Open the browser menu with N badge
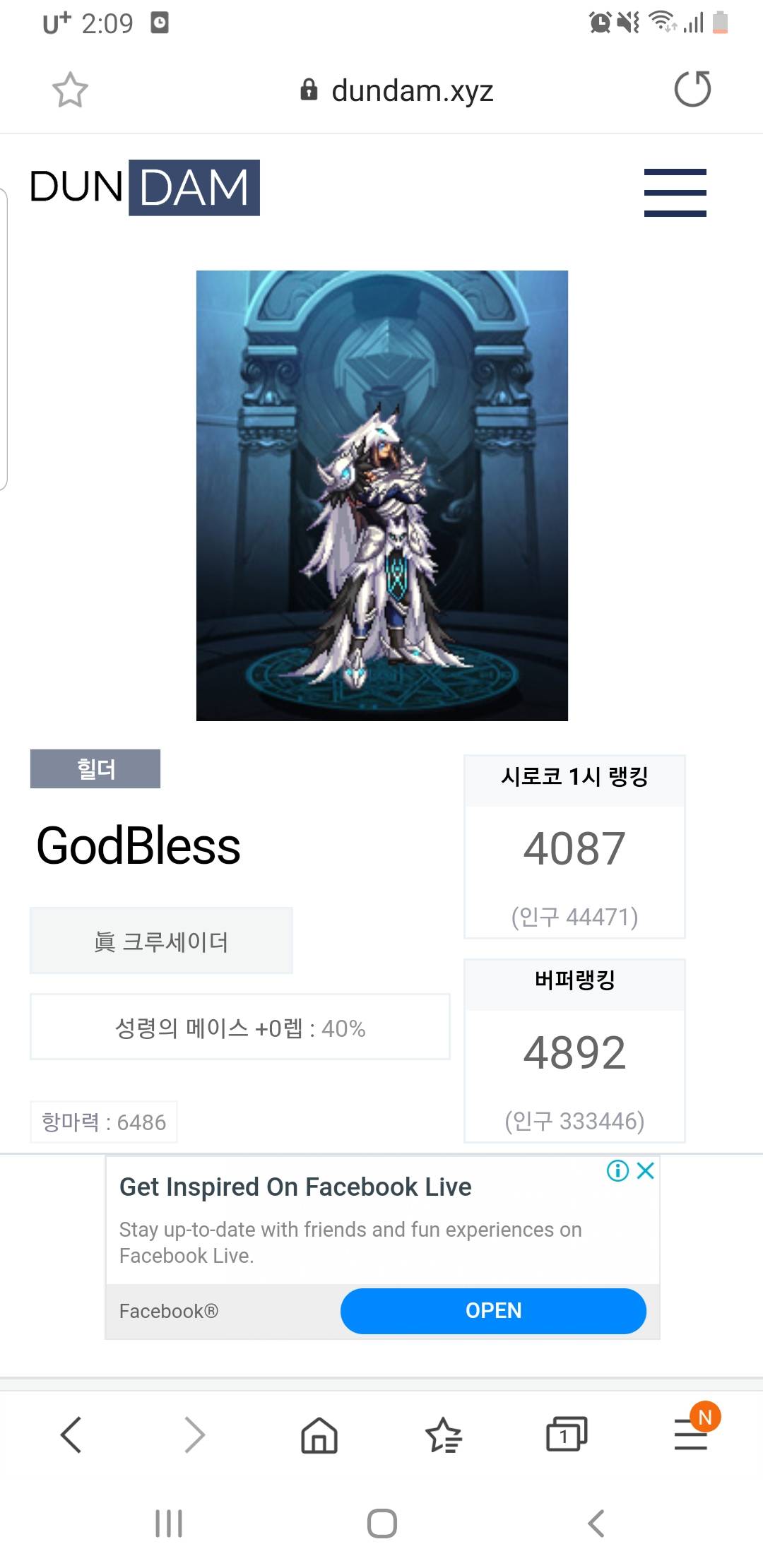This screenshot has width=763, height=1568. (x=691, y=1435)
